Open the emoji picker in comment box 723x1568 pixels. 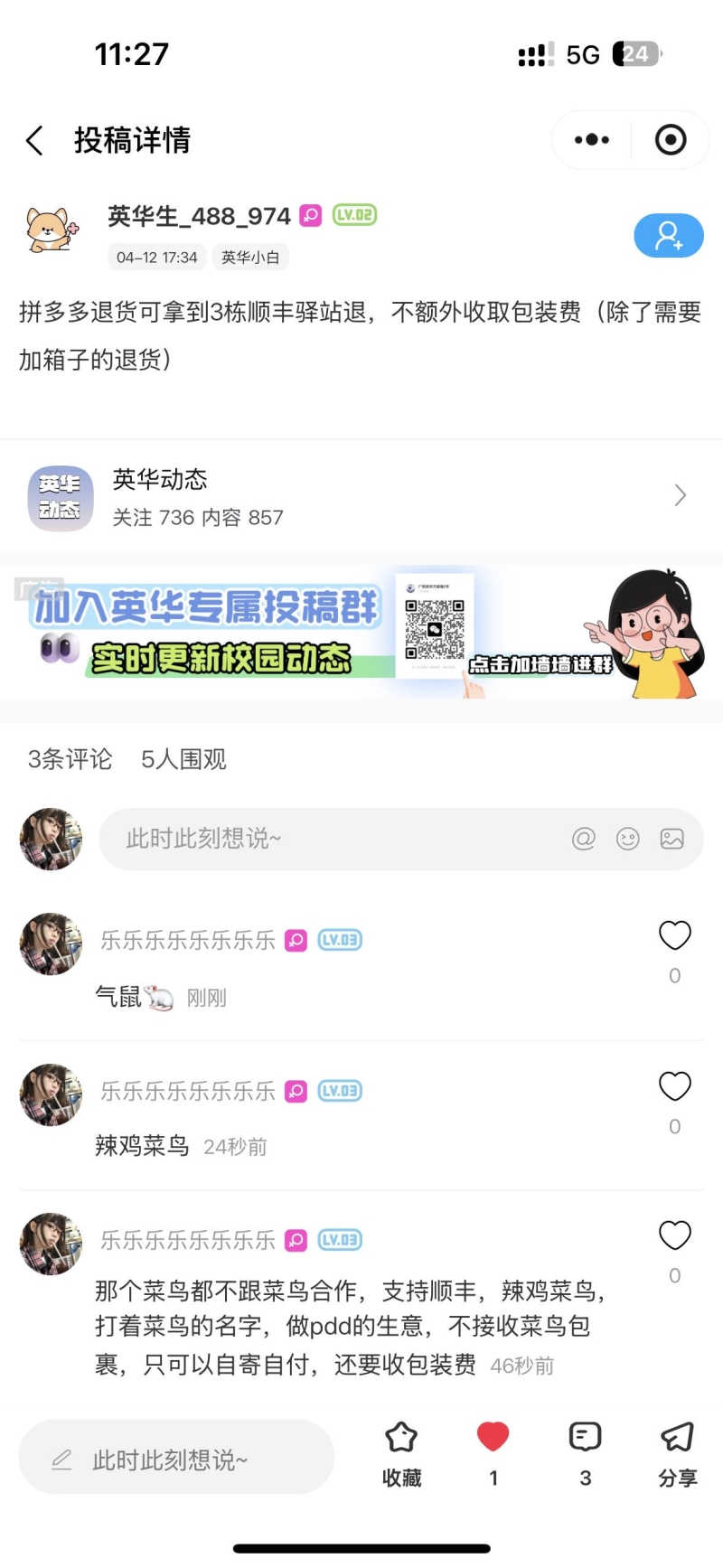[628, 839]
